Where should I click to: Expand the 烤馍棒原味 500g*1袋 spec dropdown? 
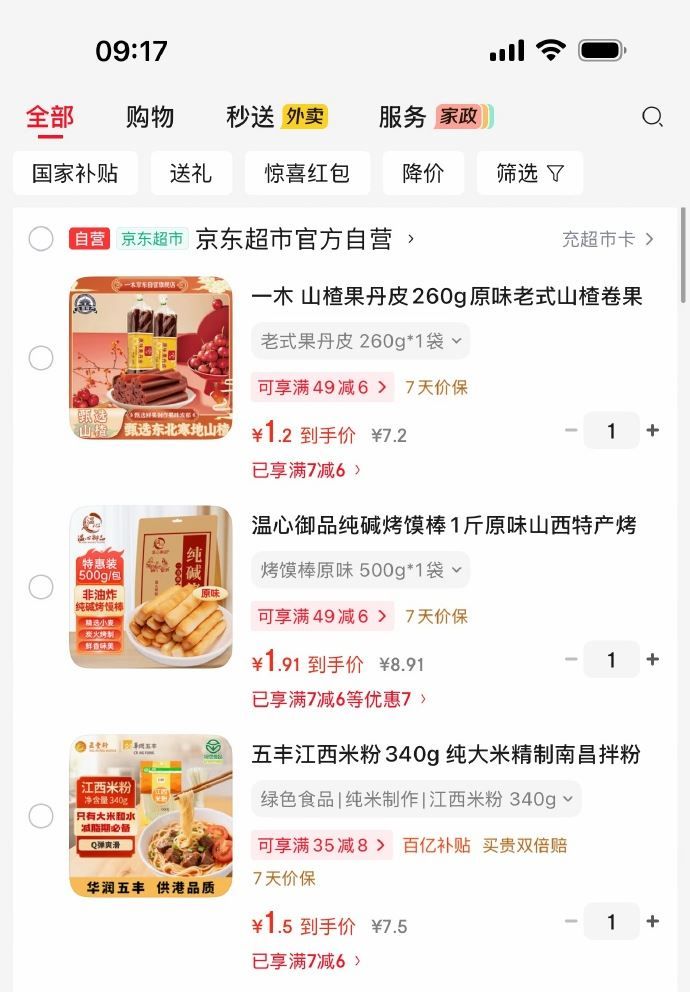[360, 570]
